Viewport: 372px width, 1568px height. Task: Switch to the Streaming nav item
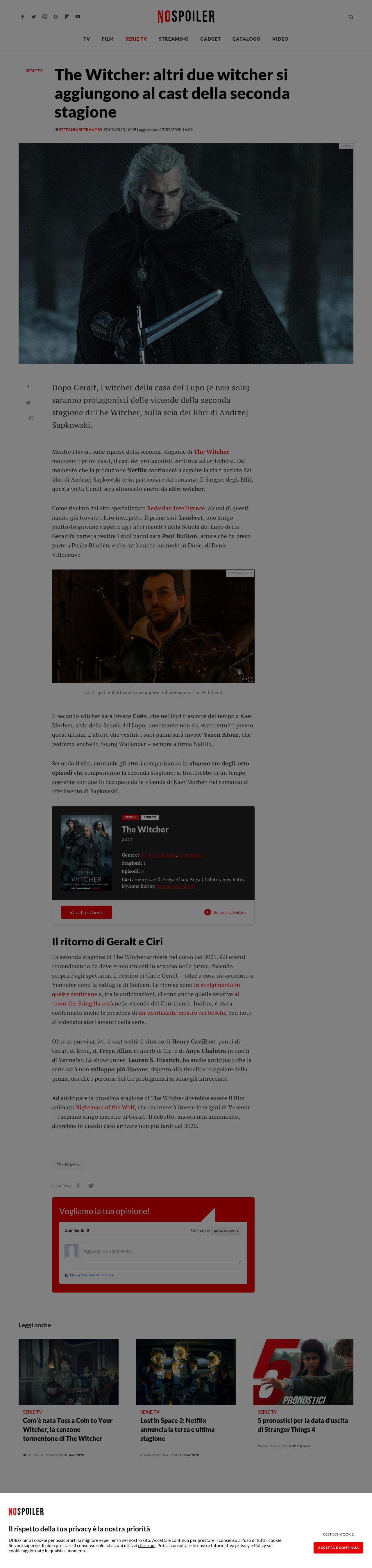pos(173,39)
